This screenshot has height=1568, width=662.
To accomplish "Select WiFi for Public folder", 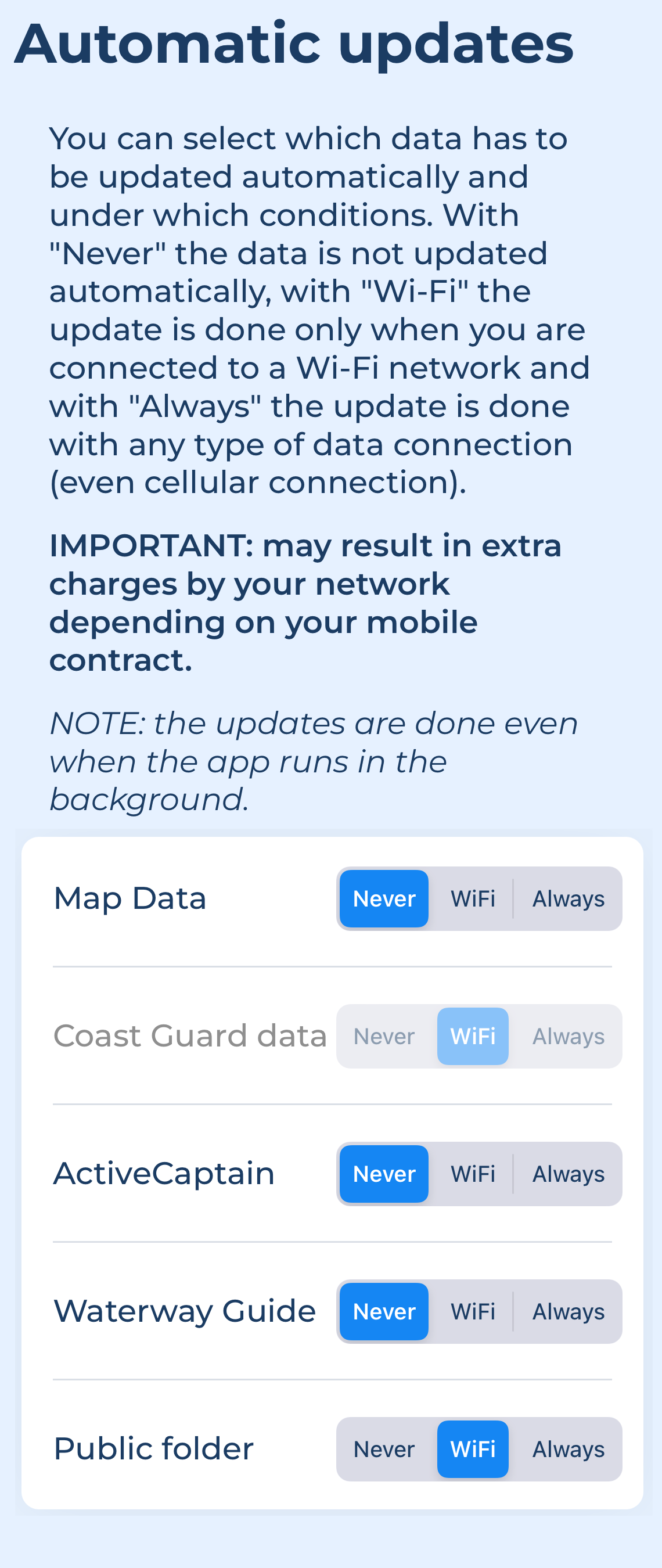I will (473, 1449).
